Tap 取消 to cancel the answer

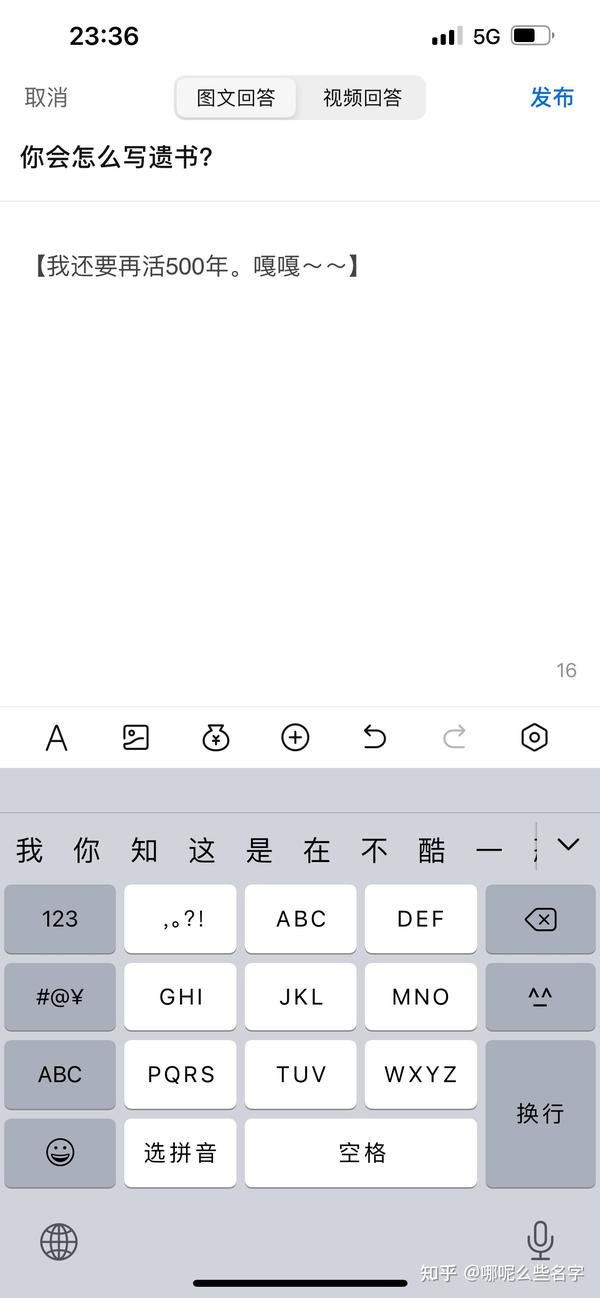pyautogui.click(x=46, y=97)
